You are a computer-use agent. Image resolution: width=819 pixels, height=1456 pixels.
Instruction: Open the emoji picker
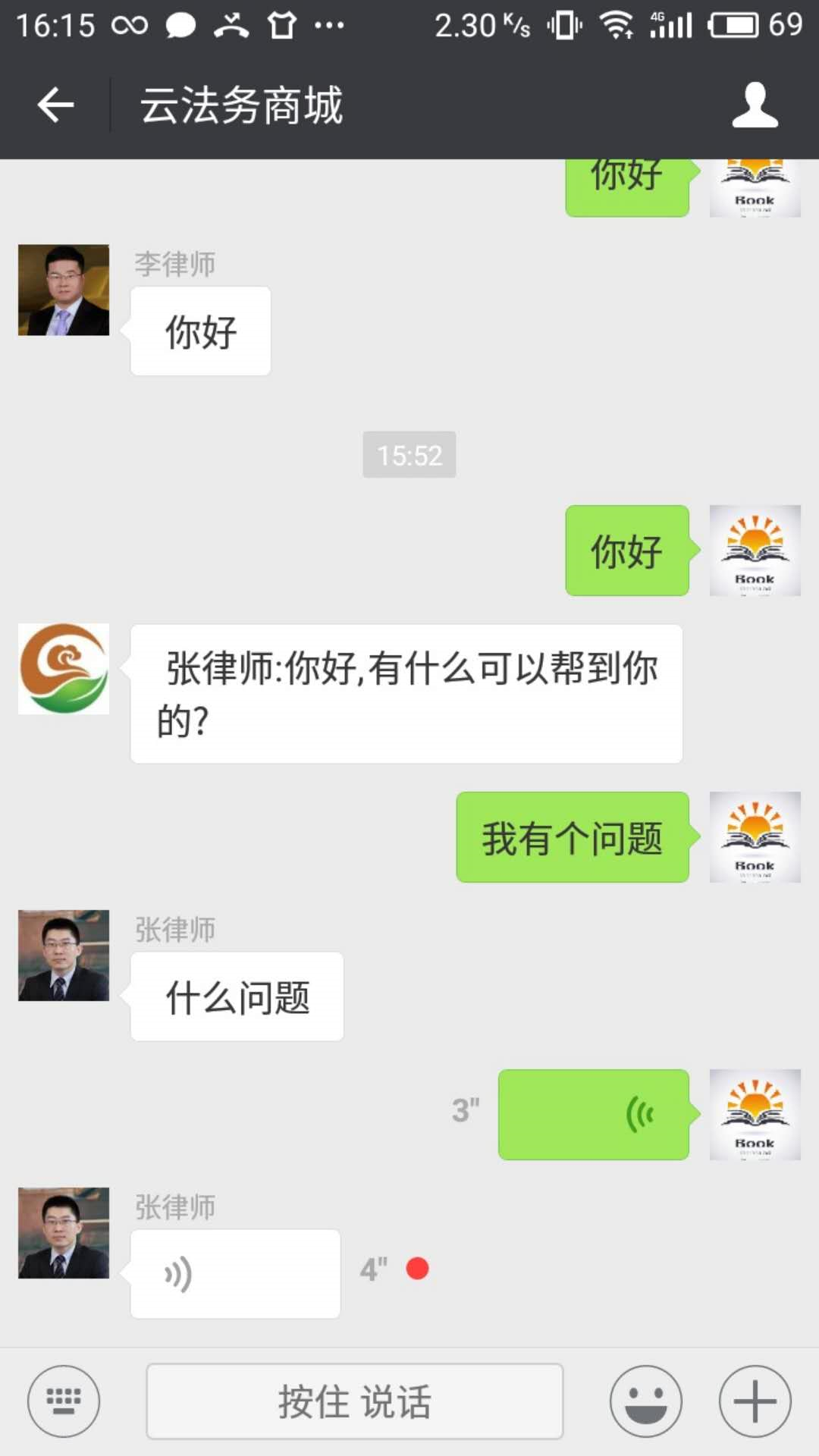(646, 1401)
